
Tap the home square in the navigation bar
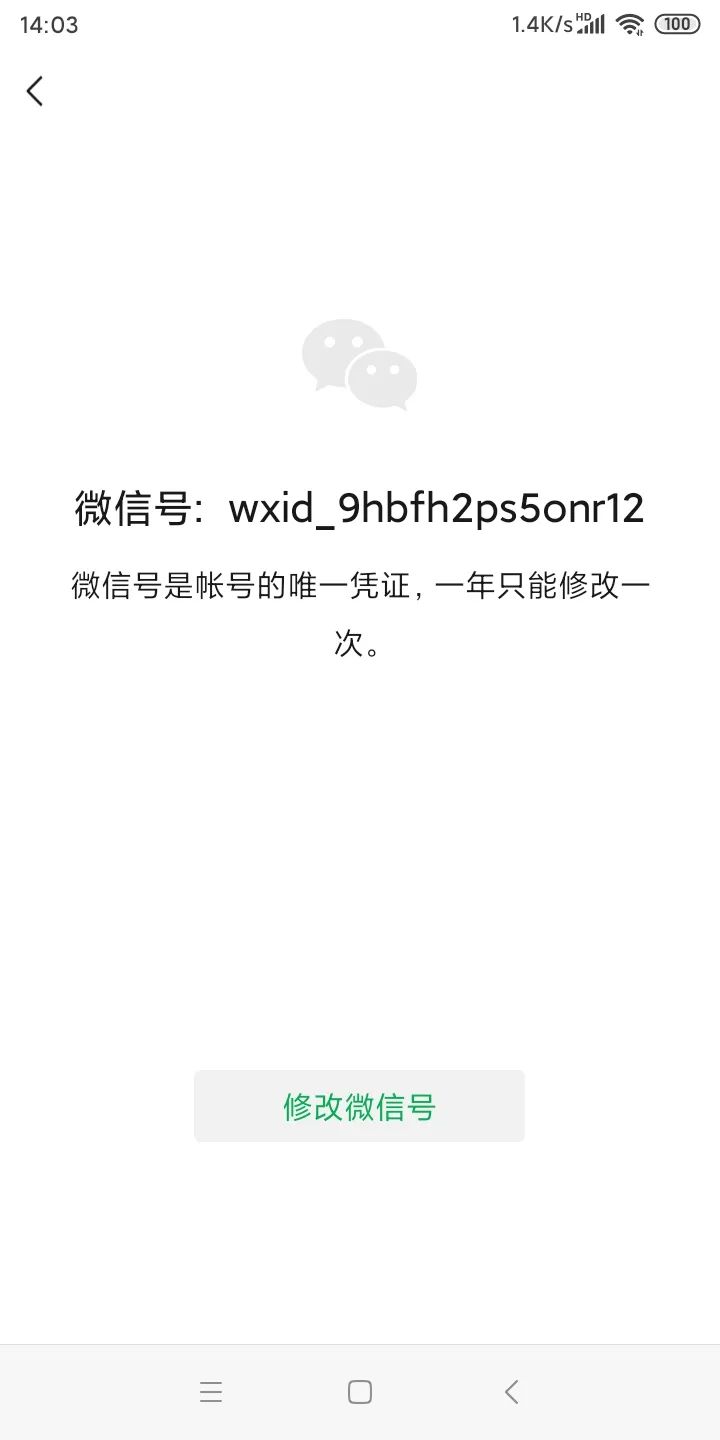coord(360,1390)
